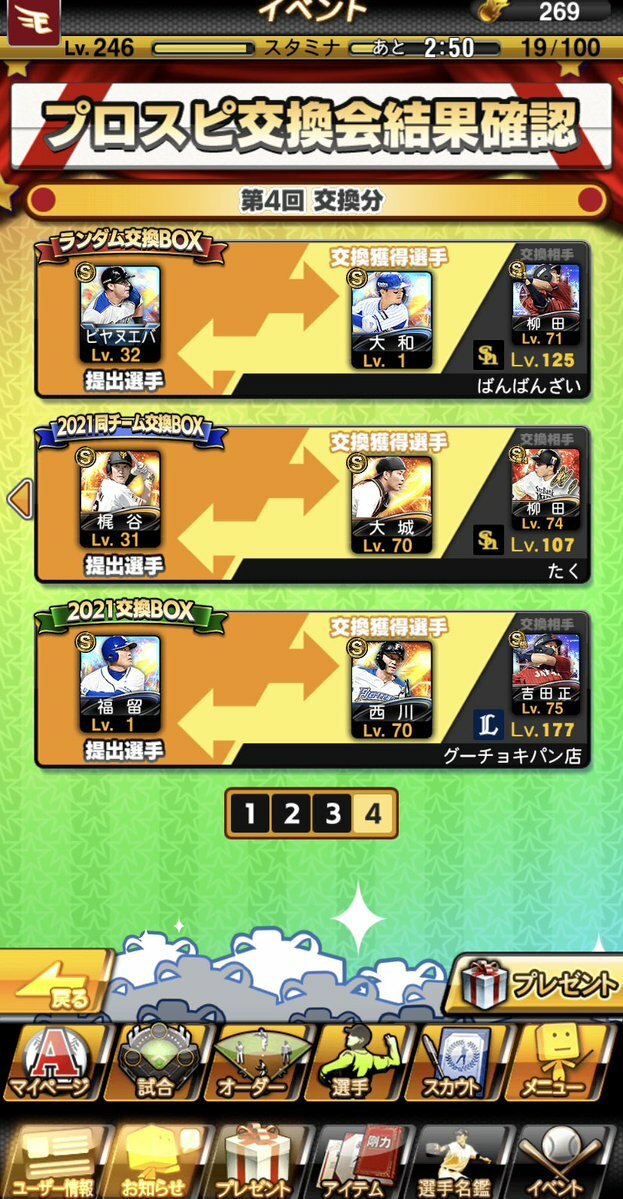This screenshot has width=623, height=1199.
Task: Go to page 3 of exchange results
Action: [x=332, y=815]
